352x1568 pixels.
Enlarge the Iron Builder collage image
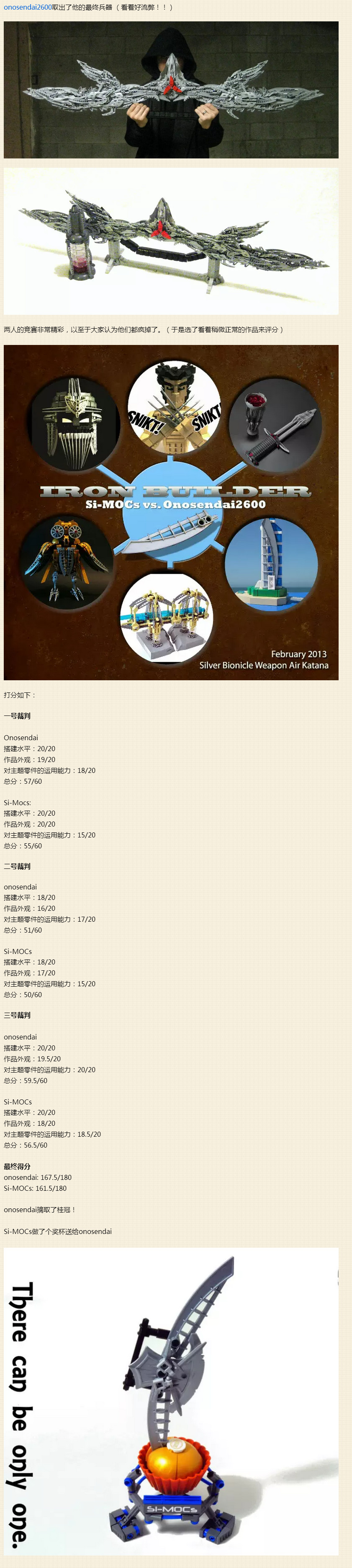point(171,513)
